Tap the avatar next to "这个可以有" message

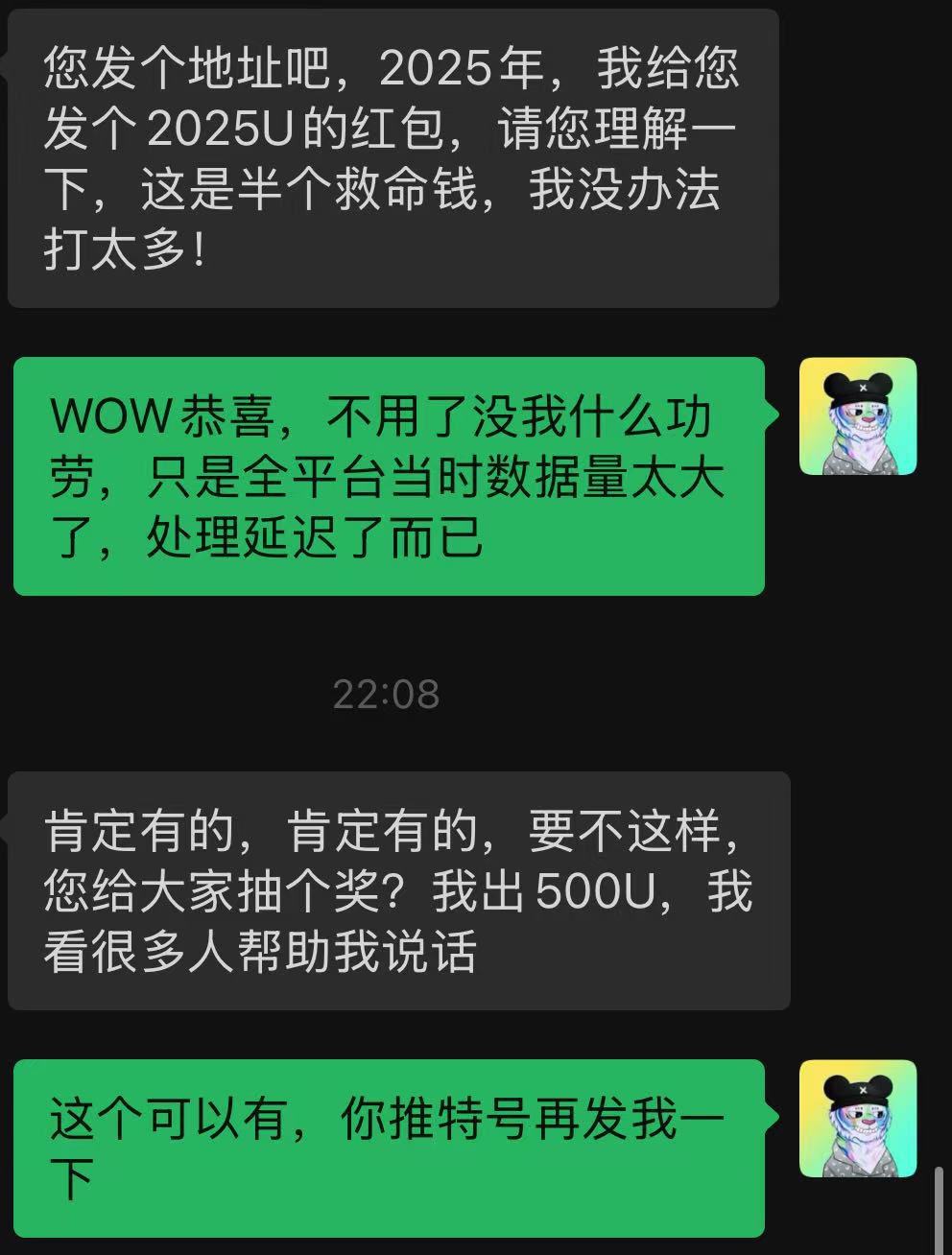pyautogui.click(x=858, y=1118)
